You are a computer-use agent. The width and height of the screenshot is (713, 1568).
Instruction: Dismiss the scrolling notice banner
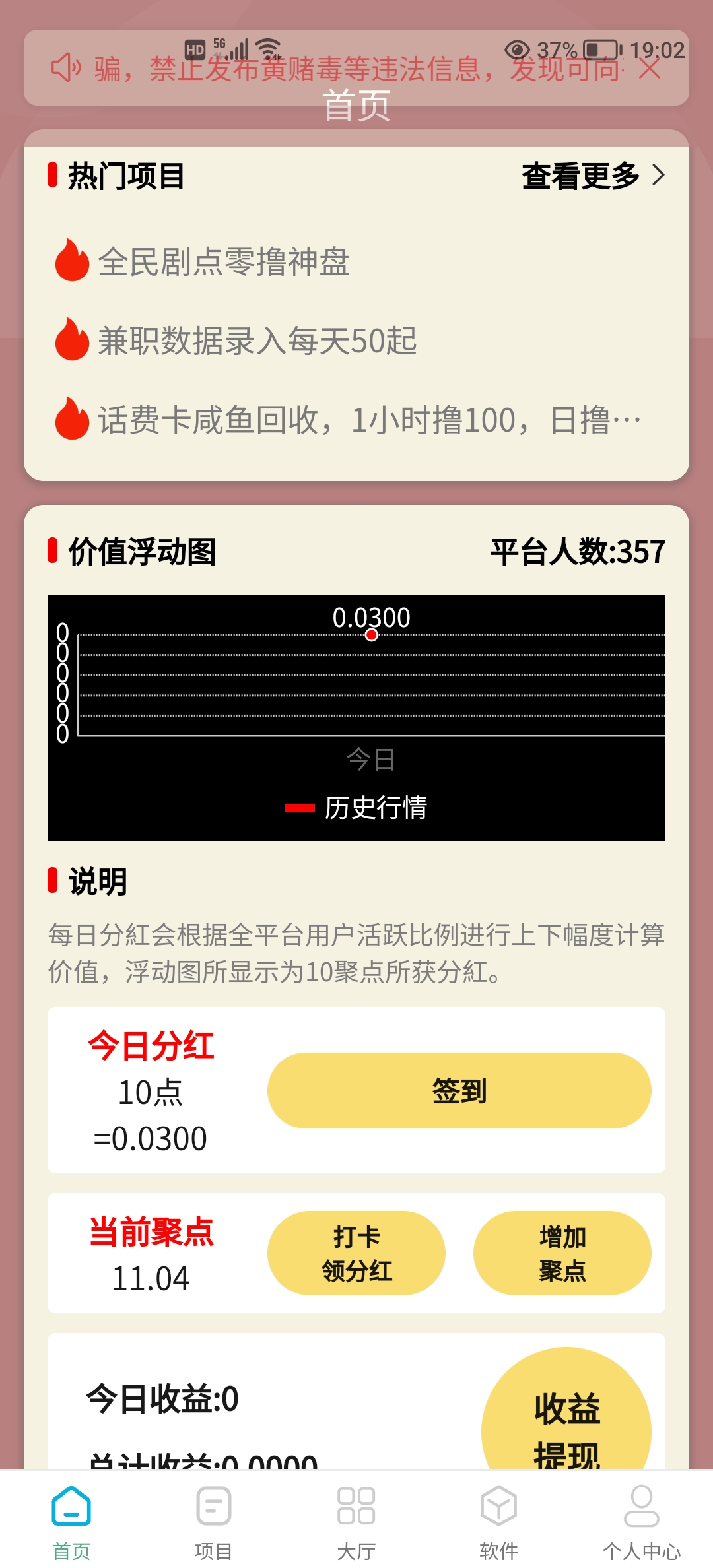tap(650, 68)
